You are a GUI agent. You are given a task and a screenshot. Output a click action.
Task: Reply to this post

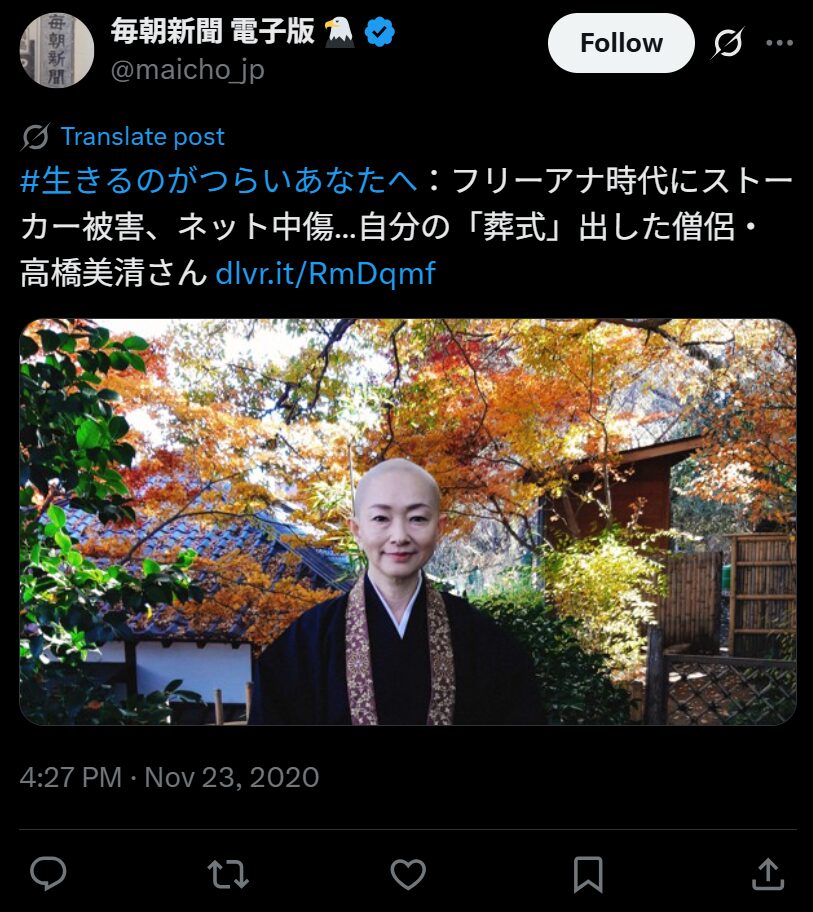48,875
